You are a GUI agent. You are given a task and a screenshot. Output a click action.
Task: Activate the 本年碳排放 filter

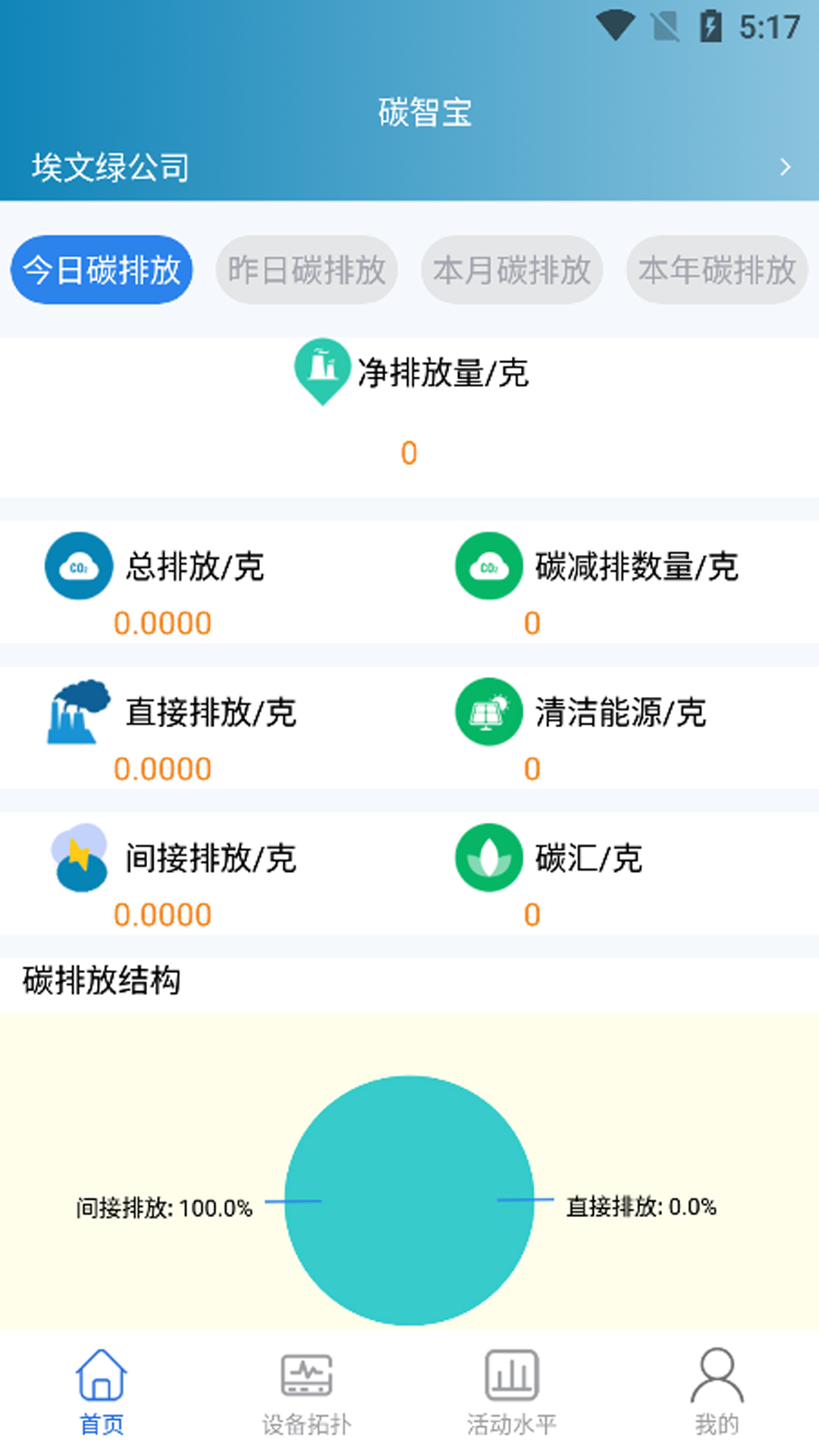(x=716, y=270)
